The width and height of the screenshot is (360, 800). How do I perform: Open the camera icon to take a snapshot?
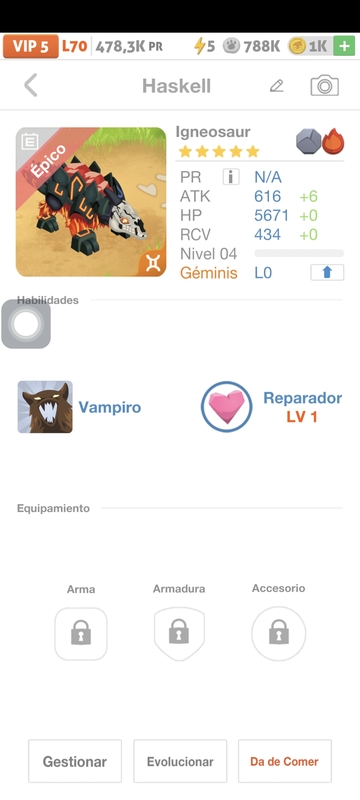(325, 86)
